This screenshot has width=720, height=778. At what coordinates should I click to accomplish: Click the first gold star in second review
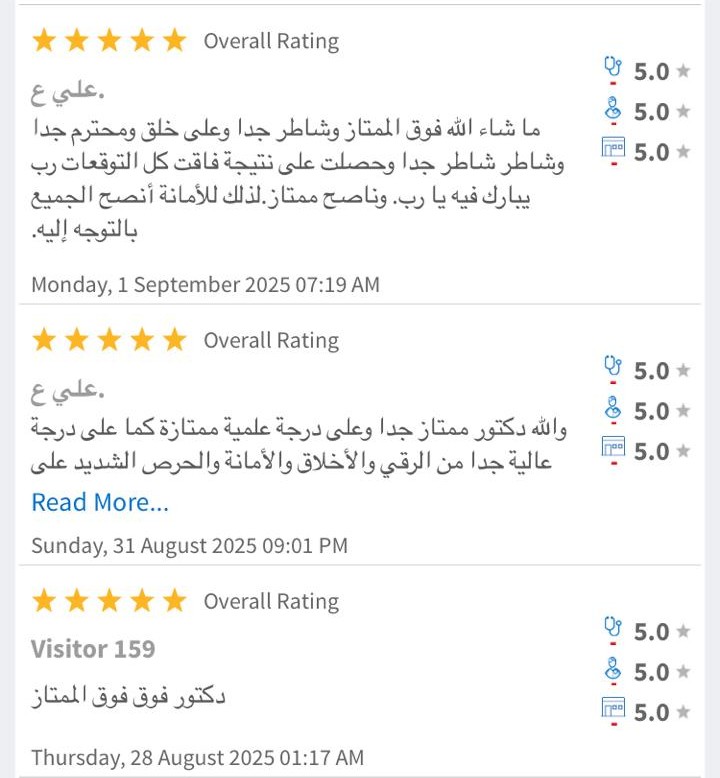44,339
